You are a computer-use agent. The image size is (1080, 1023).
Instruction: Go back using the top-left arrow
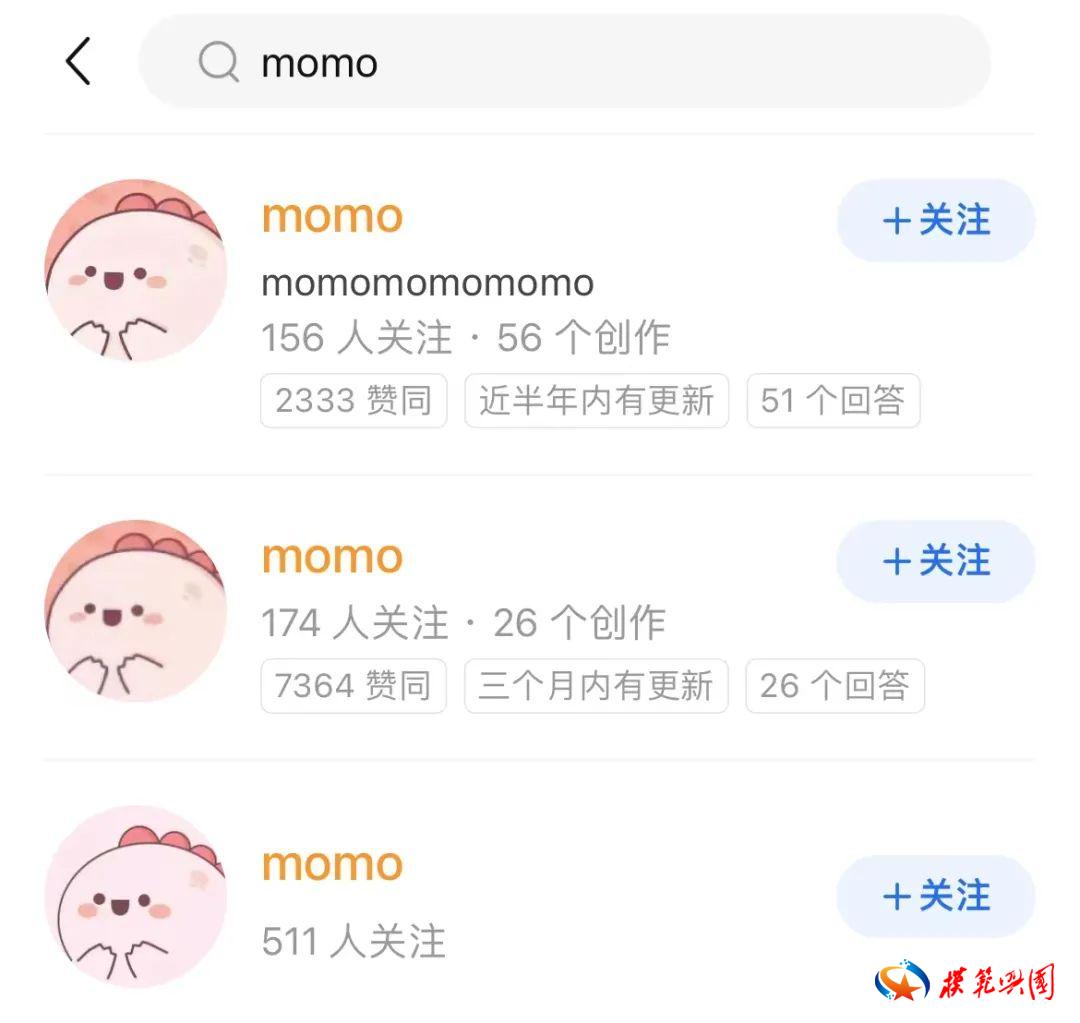(x=78, y=62)
